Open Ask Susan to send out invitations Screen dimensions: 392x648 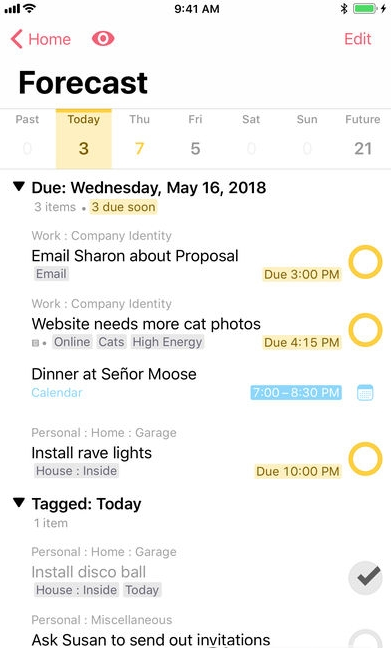tap(151, 639)
